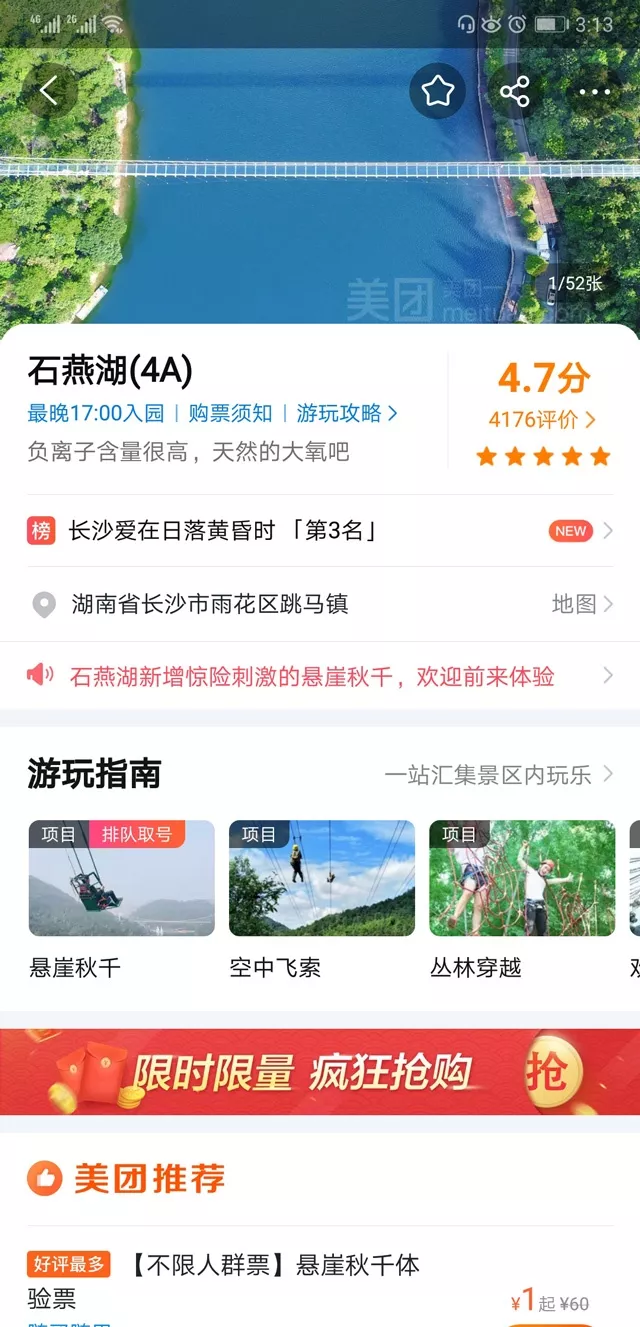
Task: Go back using the top-left arrow
Action: pos(48,92)
